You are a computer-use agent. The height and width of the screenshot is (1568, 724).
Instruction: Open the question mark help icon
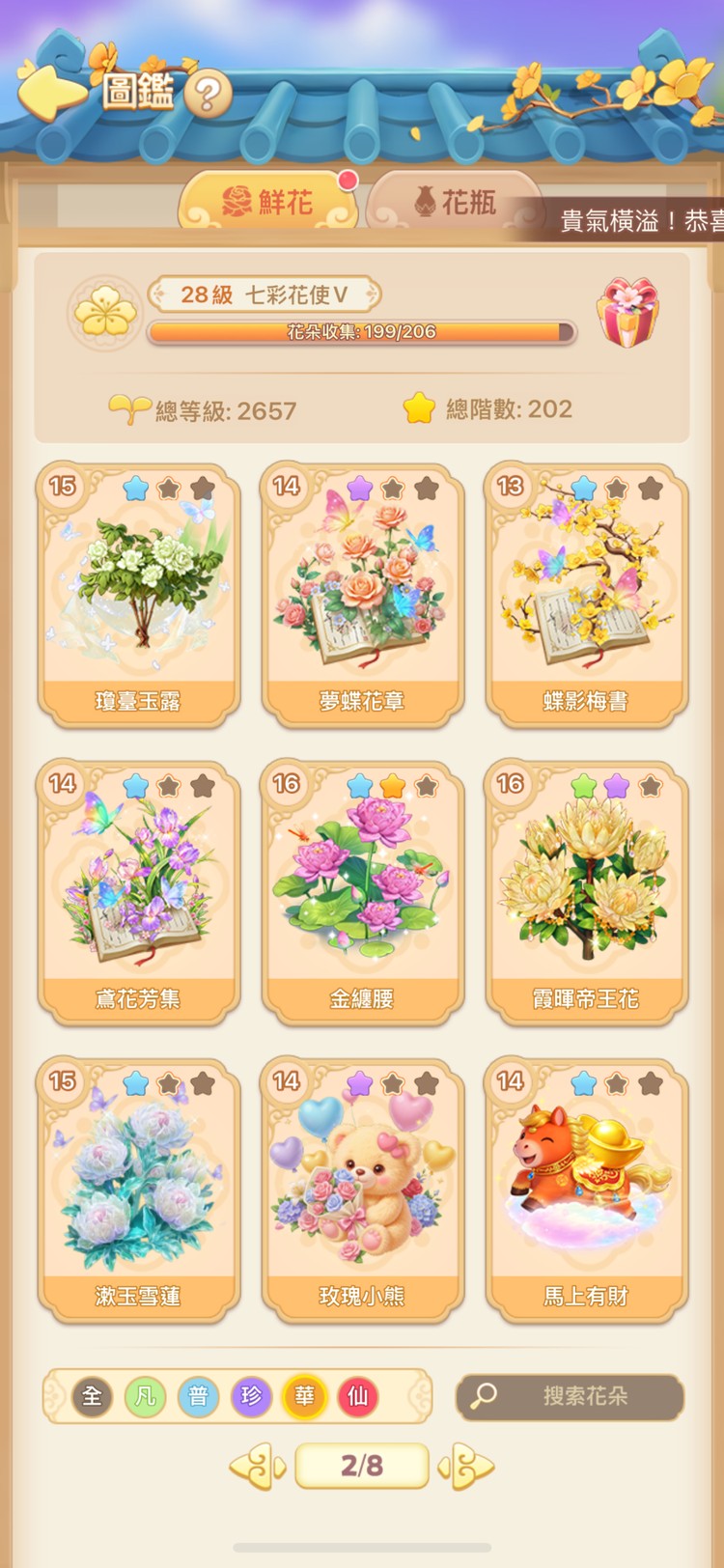click(208, 95)
